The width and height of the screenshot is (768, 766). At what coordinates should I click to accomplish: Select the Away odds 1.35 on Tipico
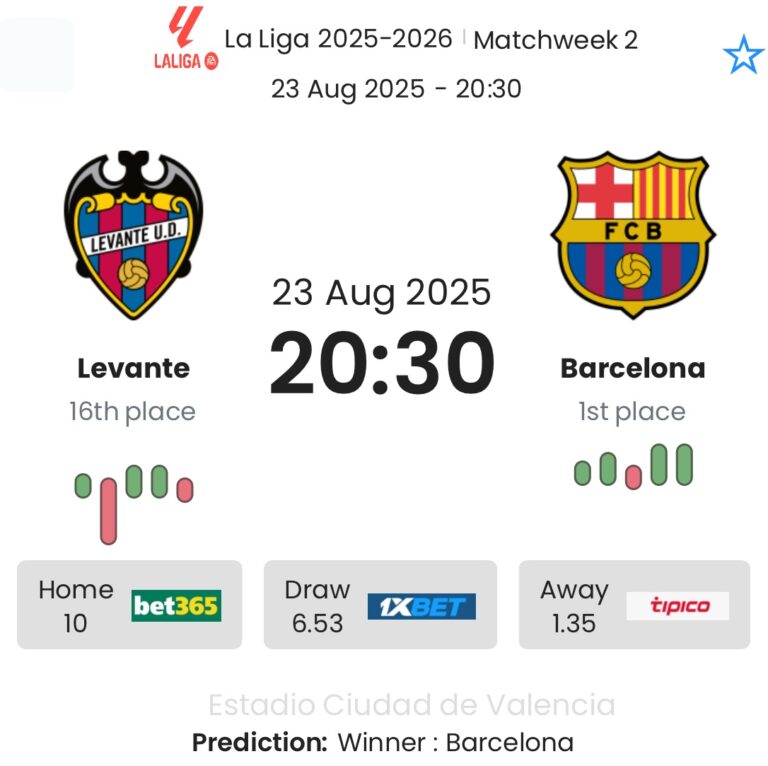click(x=634, y=605)
